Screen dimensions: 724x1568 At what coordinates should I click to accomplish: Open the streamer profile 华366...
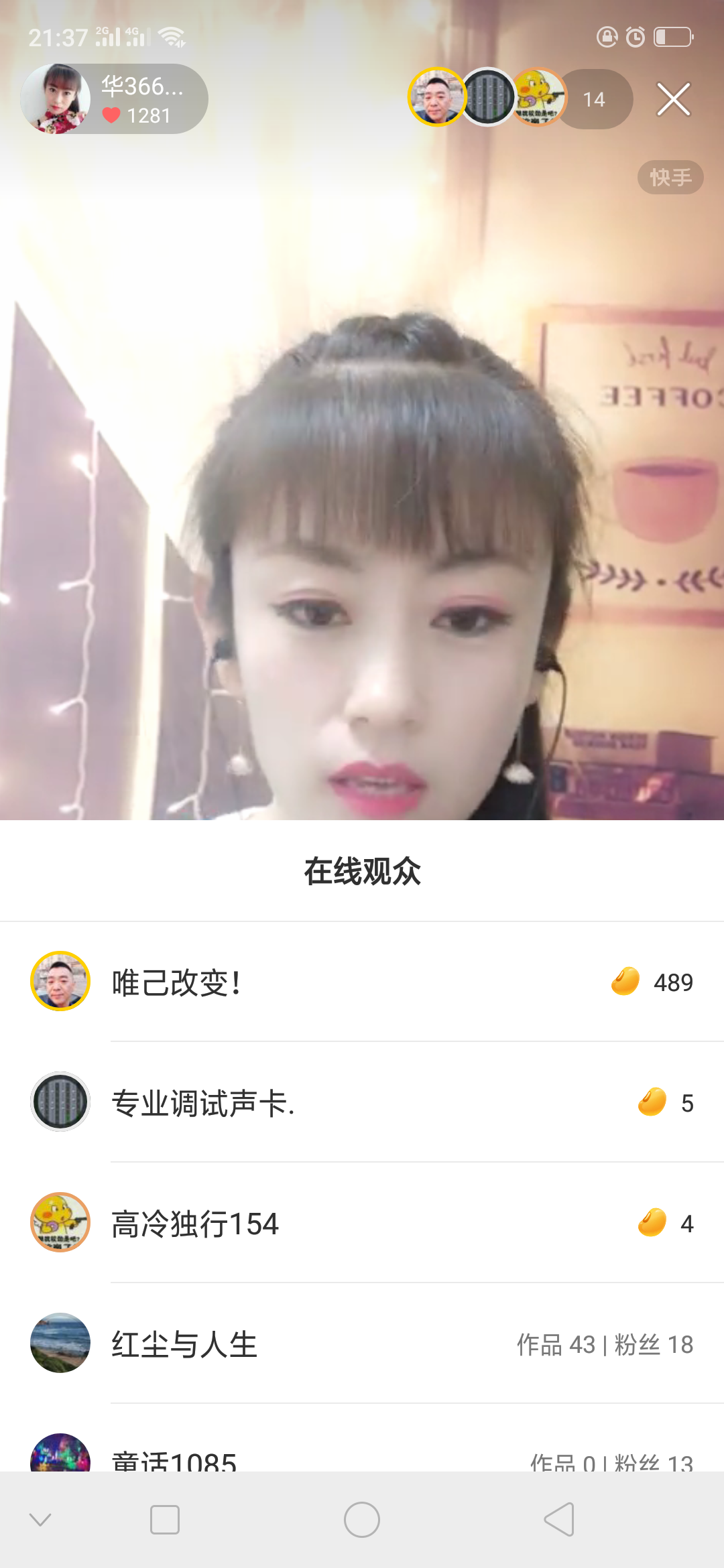pyautogui.click(x=114, y=99)
